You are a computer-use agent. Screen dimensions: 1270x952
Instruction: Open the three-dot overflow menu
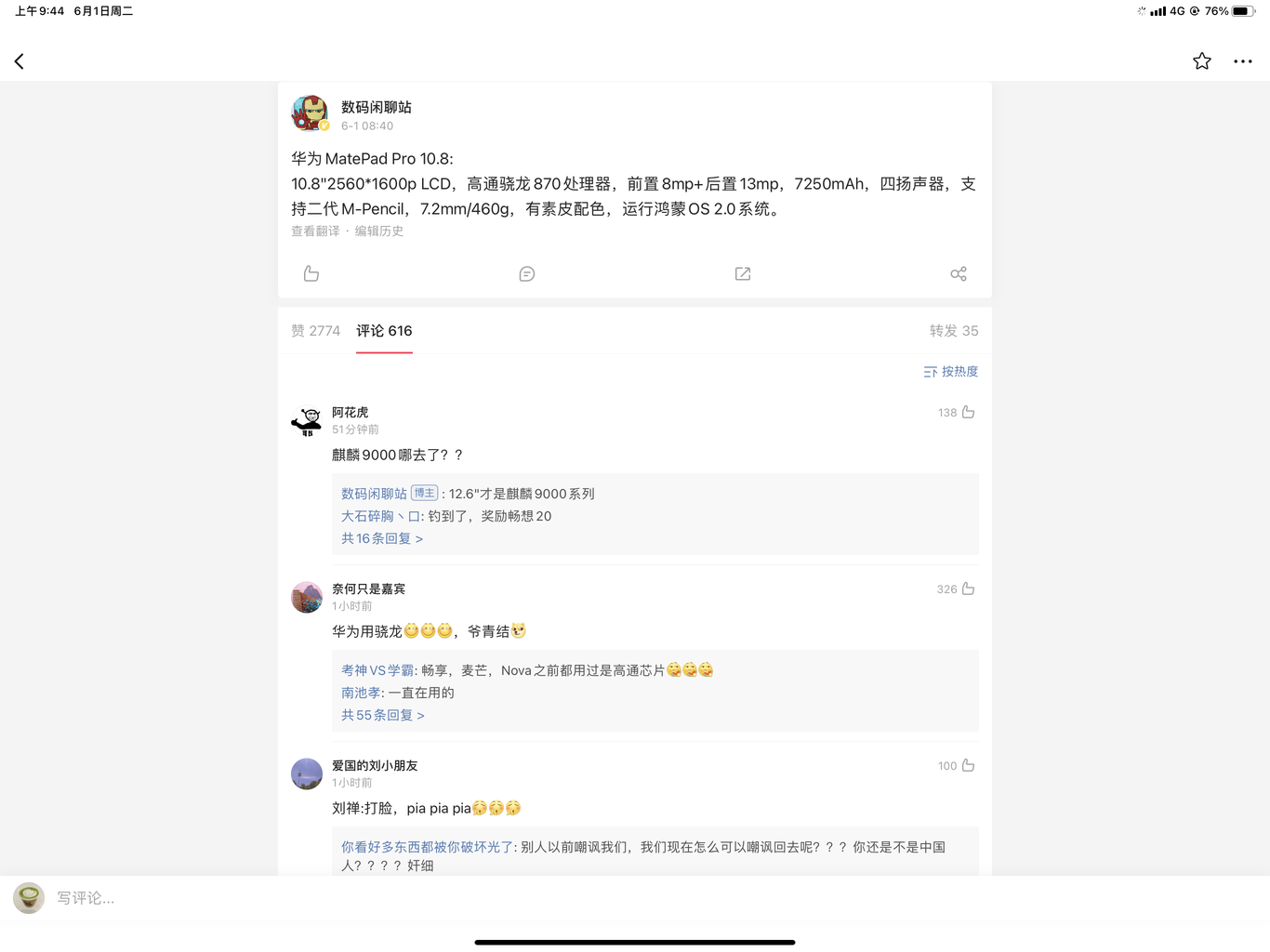coord(1242,61)
